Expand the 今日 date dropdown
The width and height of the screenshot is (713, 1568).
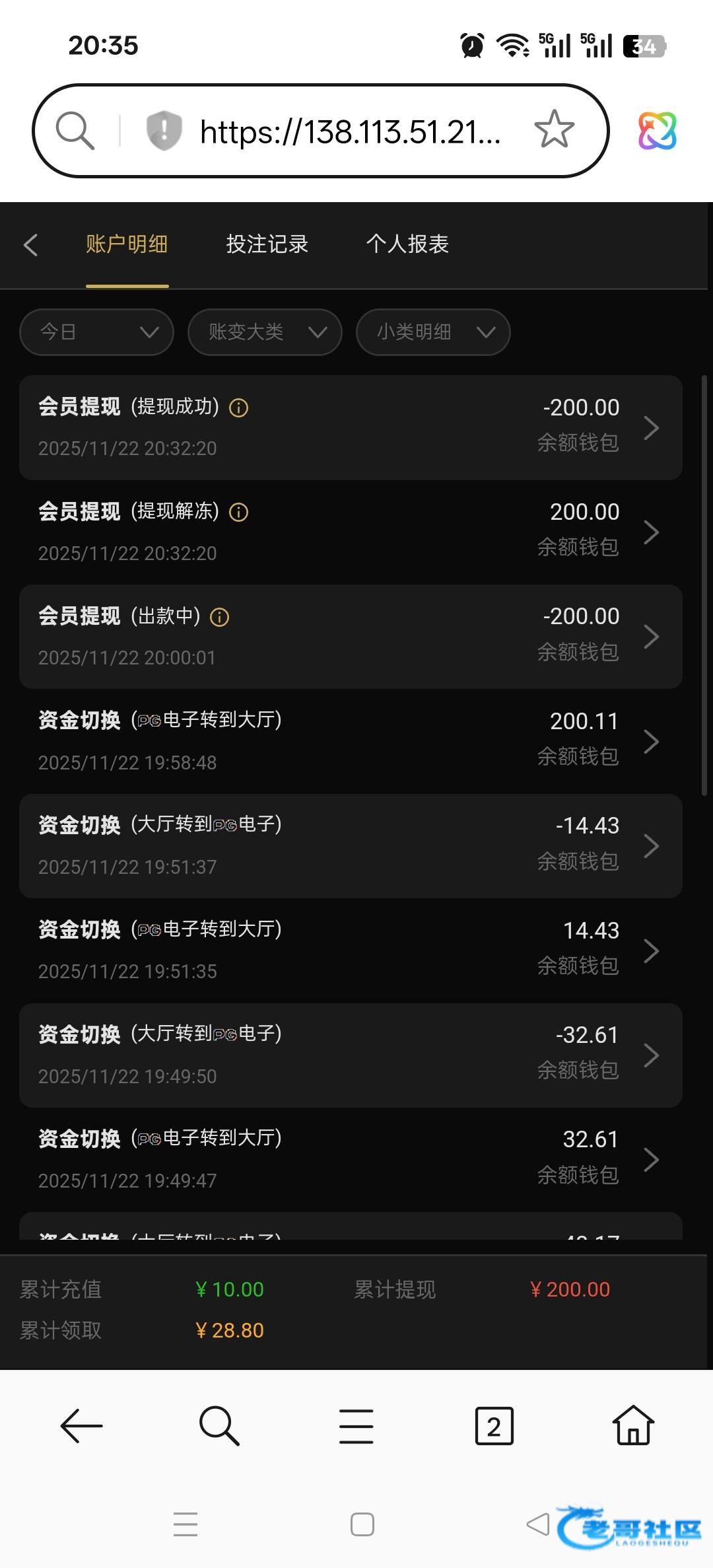pos(96,332)
